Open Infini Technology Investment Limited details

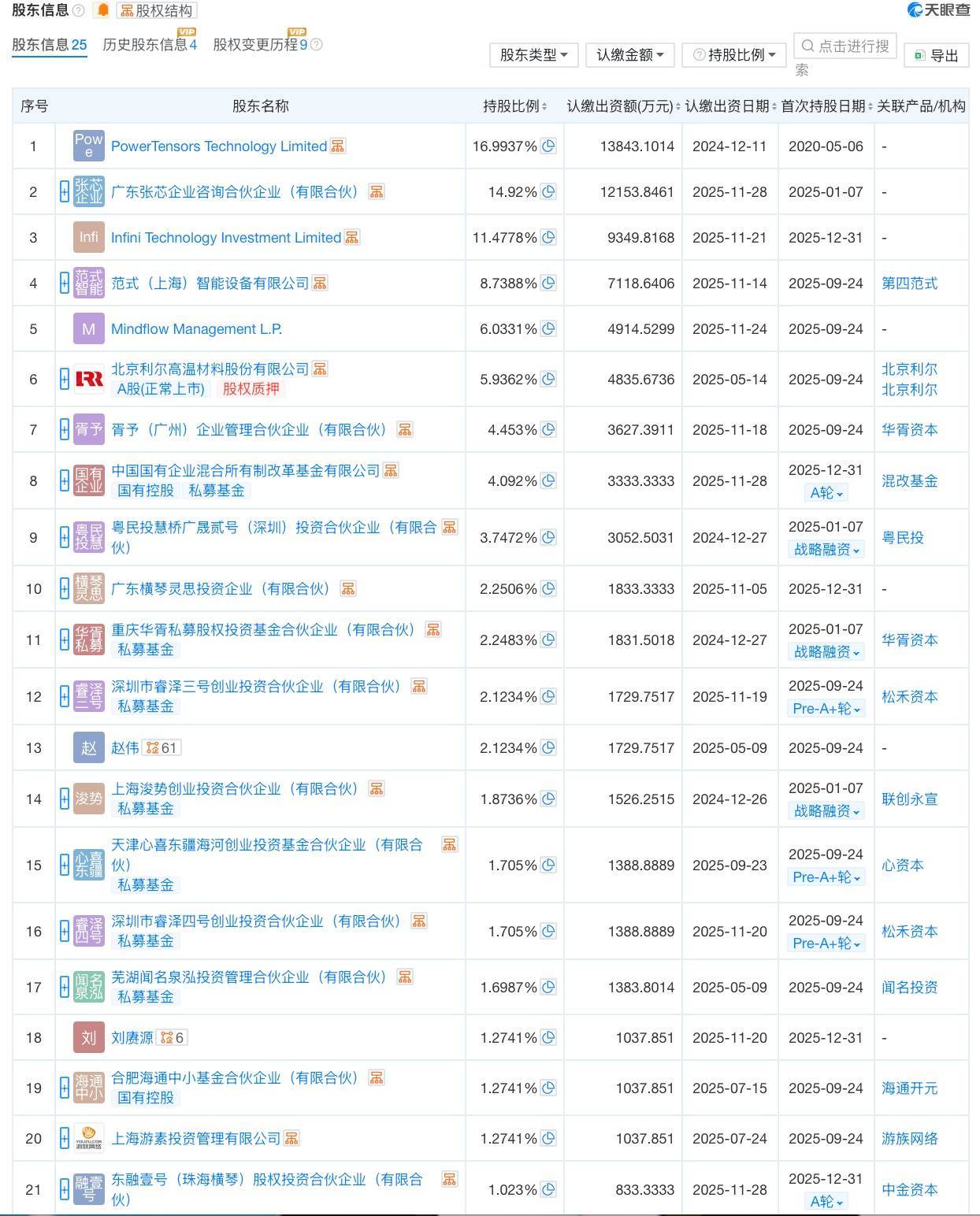(x=225, y=238)
